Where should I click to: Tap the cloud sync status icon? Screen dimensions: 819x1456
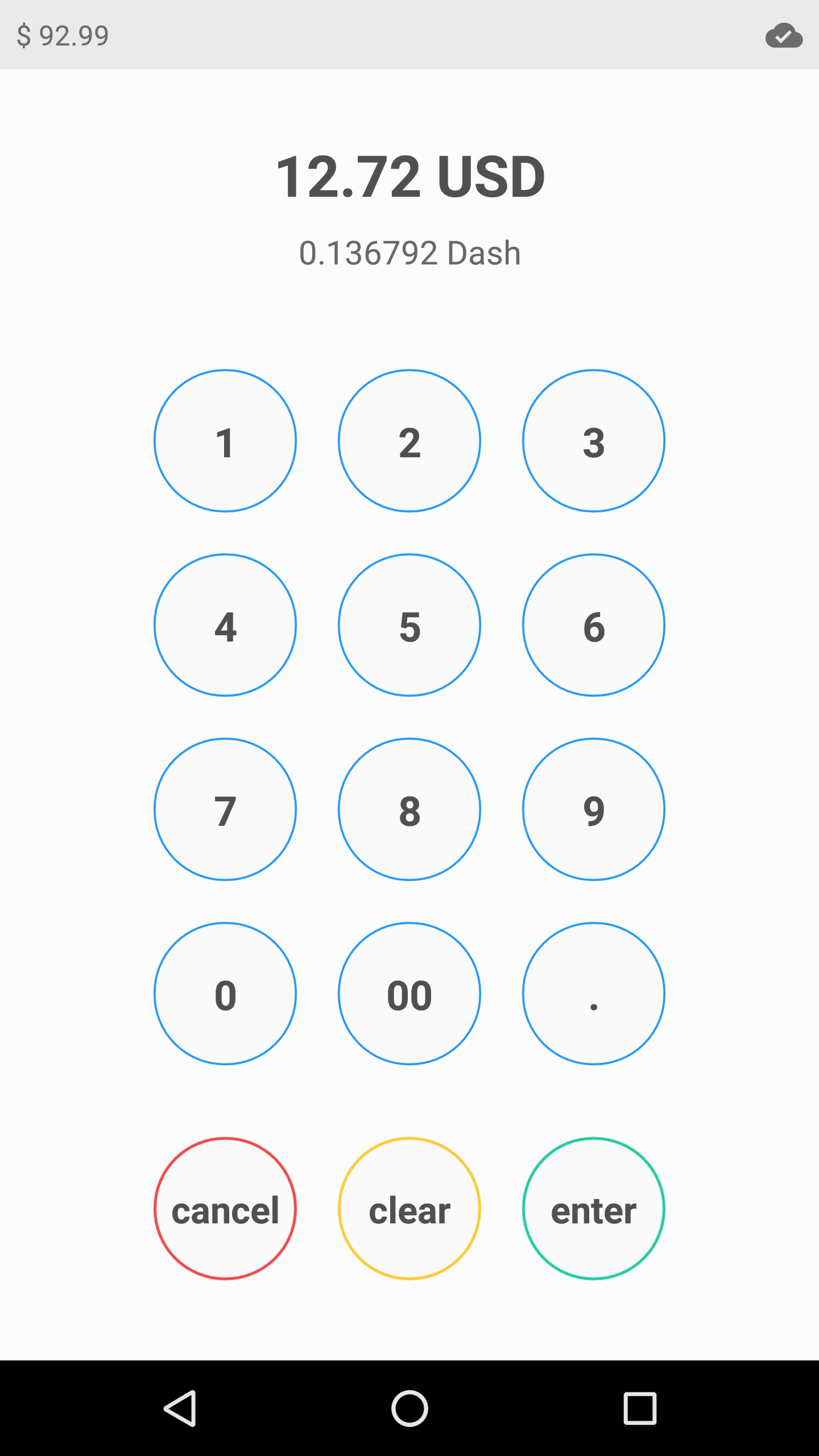point(784,35)
